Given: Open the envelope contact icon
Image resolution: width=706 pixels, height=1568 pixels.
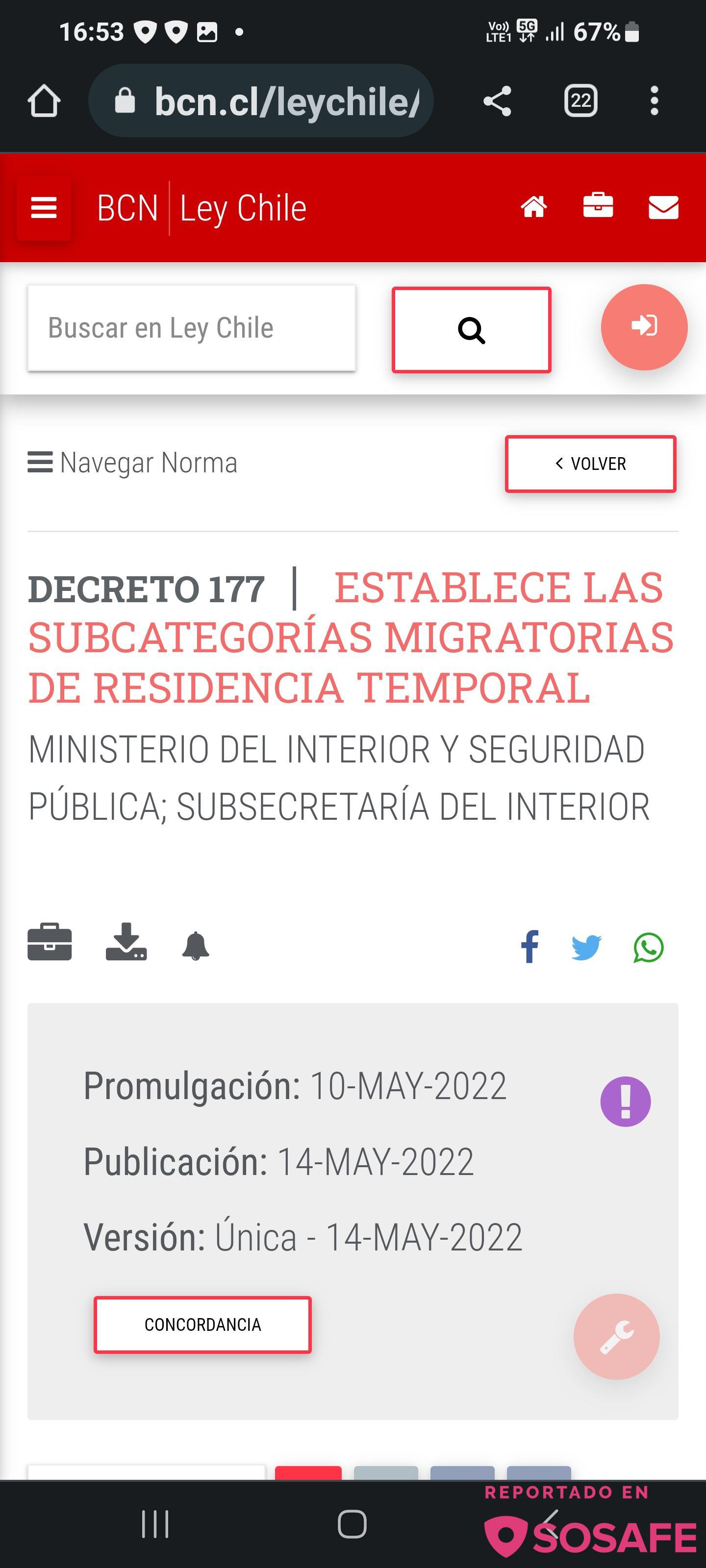Looking at the screenshot, I should pos(663,207).
